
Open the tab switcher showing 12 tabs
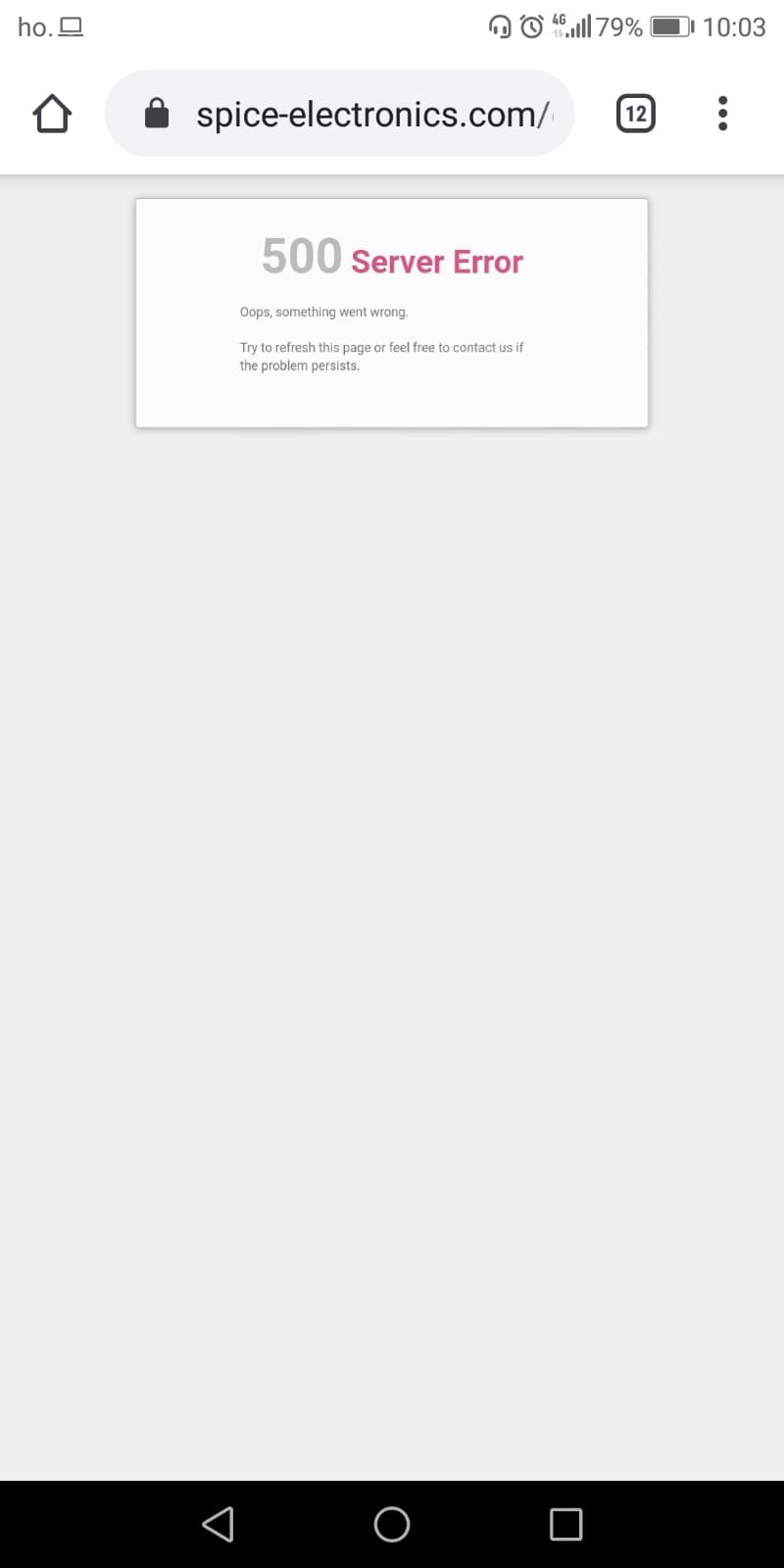pos(635,114)
